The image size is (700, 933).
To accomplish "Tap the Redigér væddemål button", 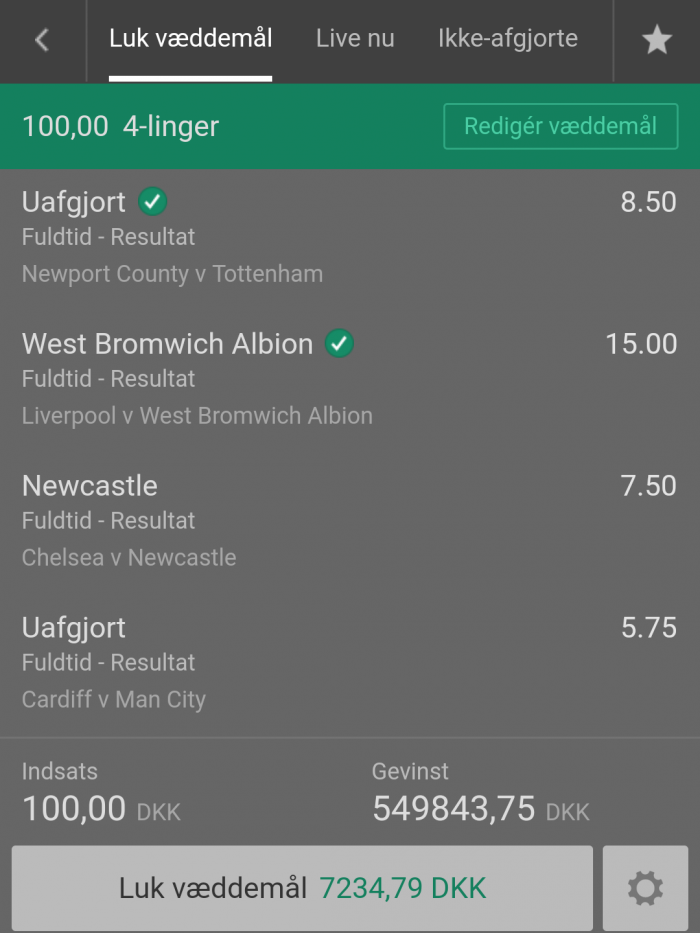I will point(560,127).
